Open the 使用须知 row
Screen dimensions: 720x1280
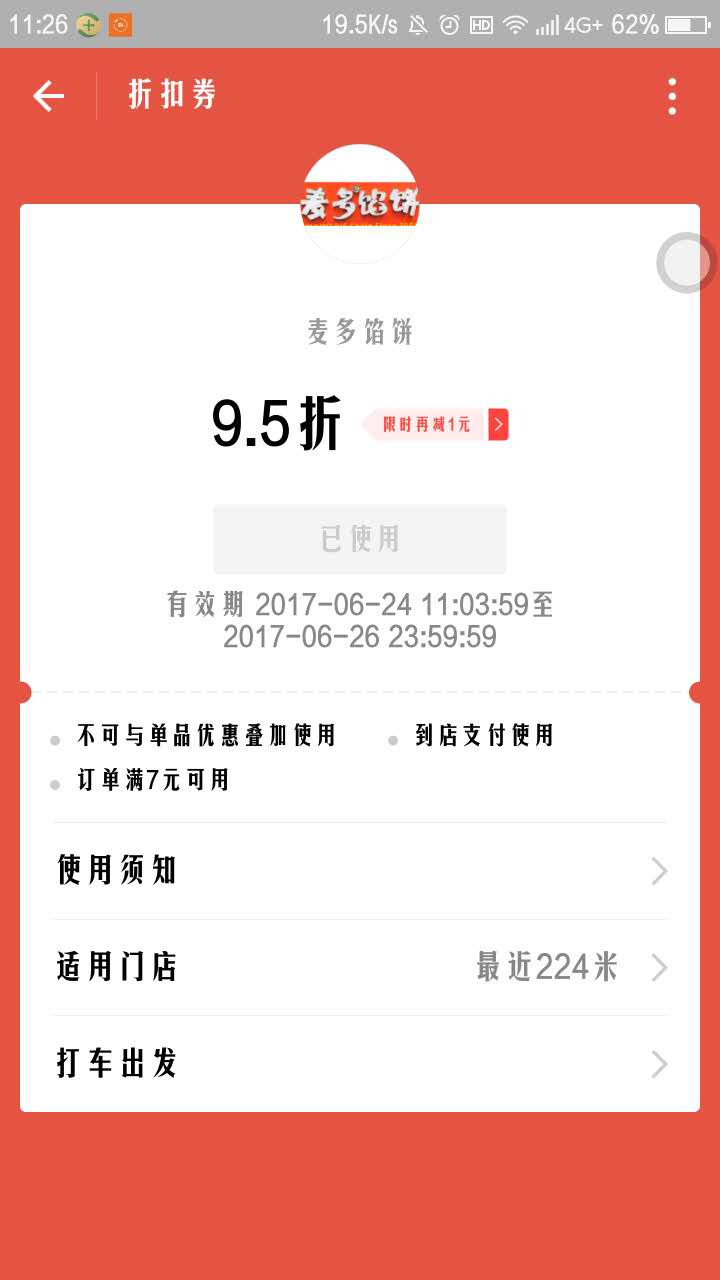[360, 871]
